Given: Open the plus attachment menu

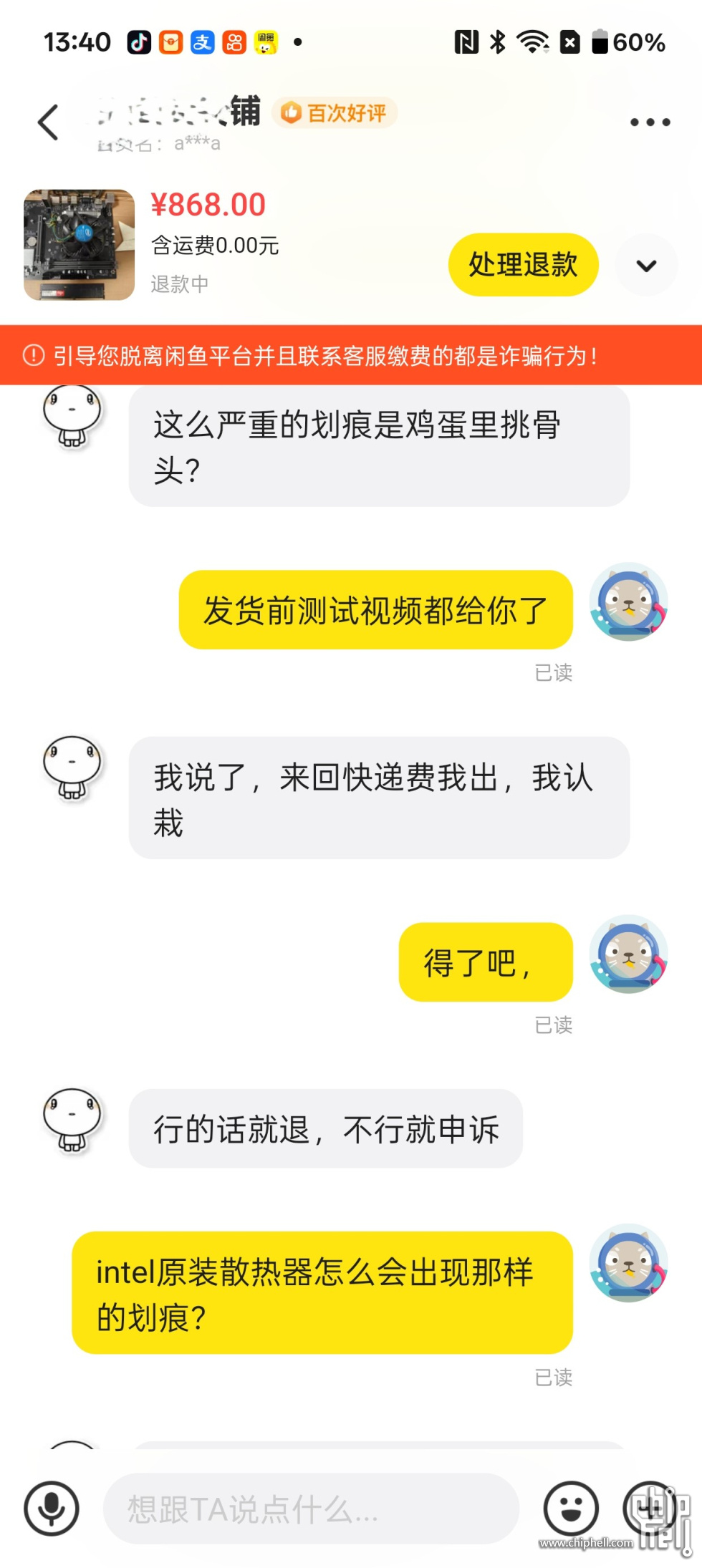Looking at the screenshot, I should [x=650, y=1508].
